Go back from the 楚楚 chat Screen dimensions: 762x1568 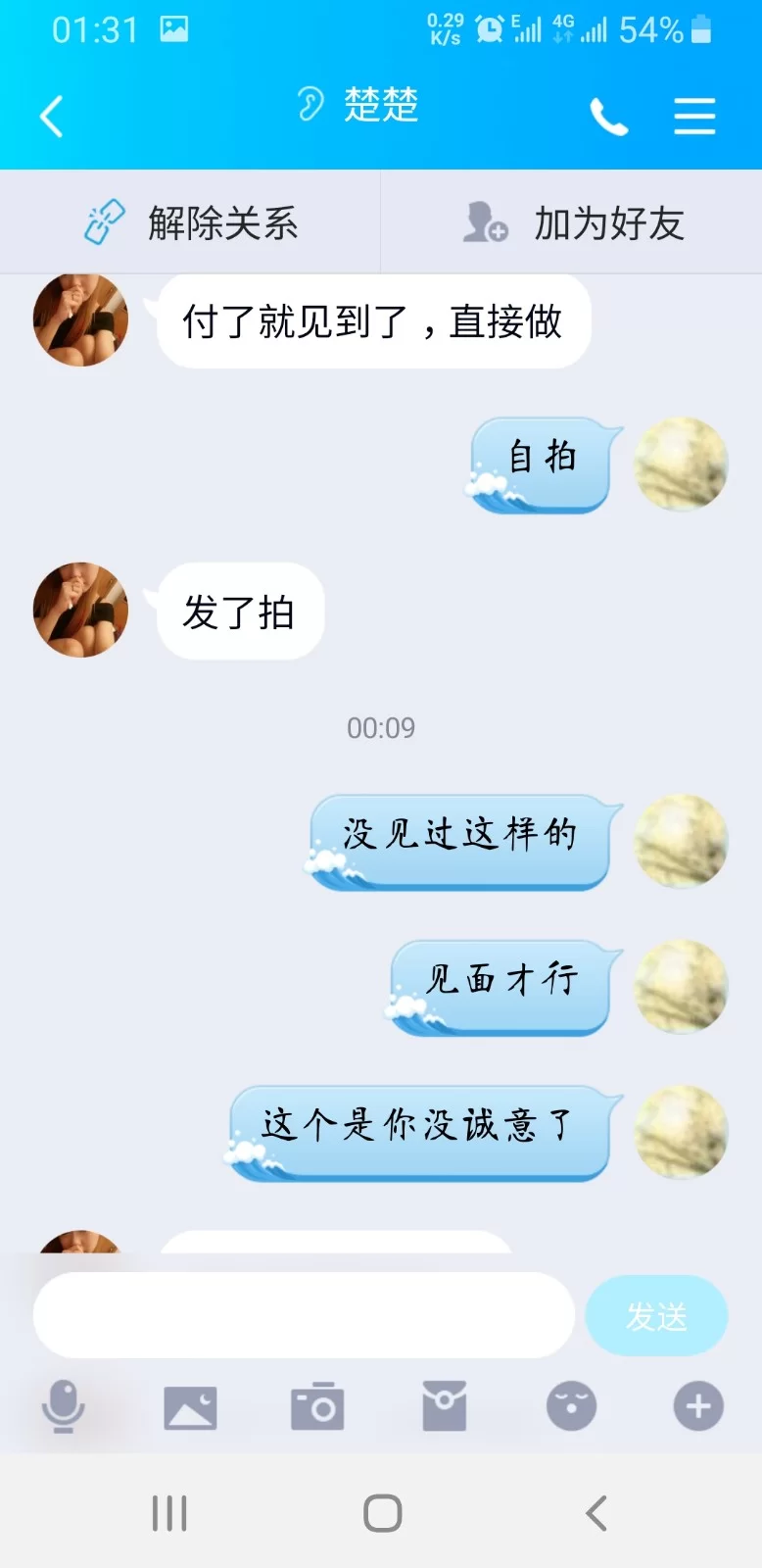(x=52, y=117)
